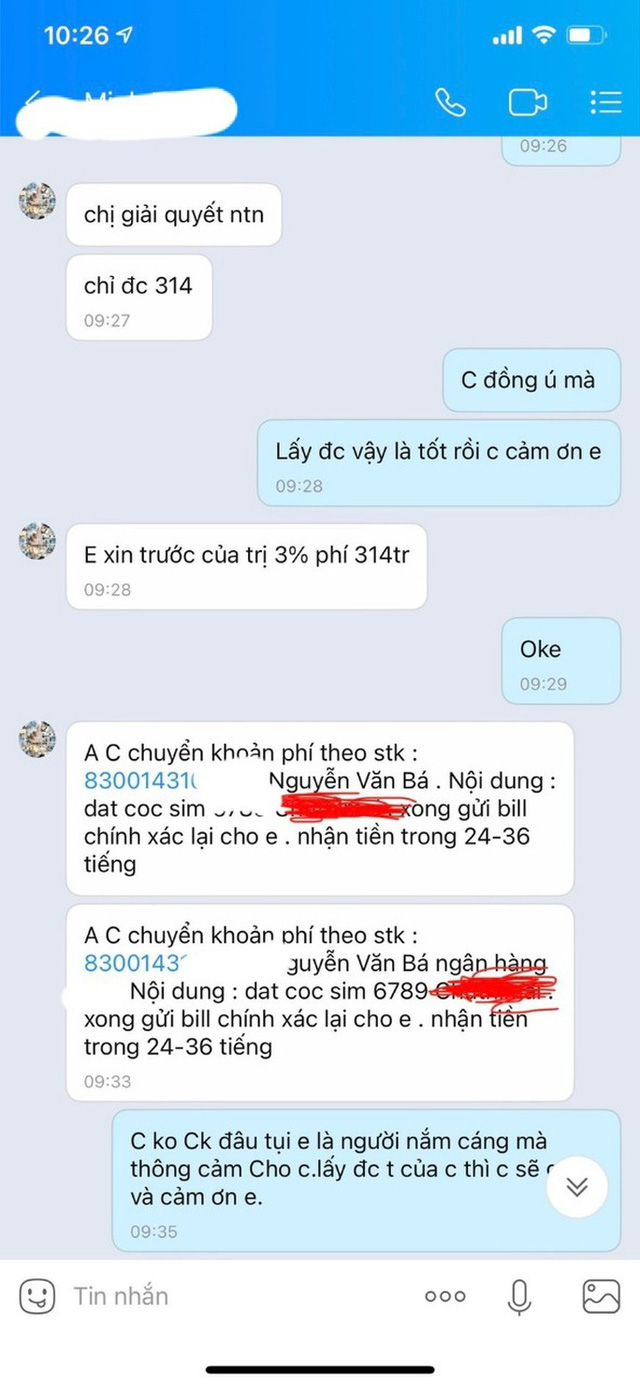
Task: Tap the scroll-to-bottom chevron button
Action: tap(577, 1186)
